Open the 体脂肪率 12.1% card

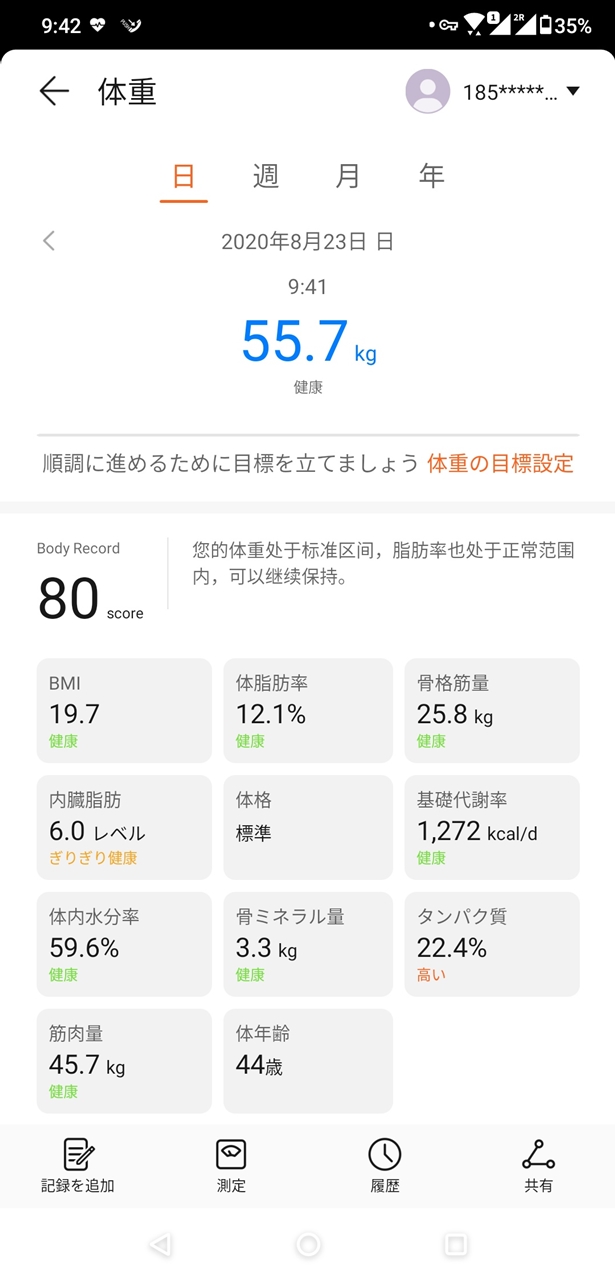pyautogui.click(x=308, y=711)
